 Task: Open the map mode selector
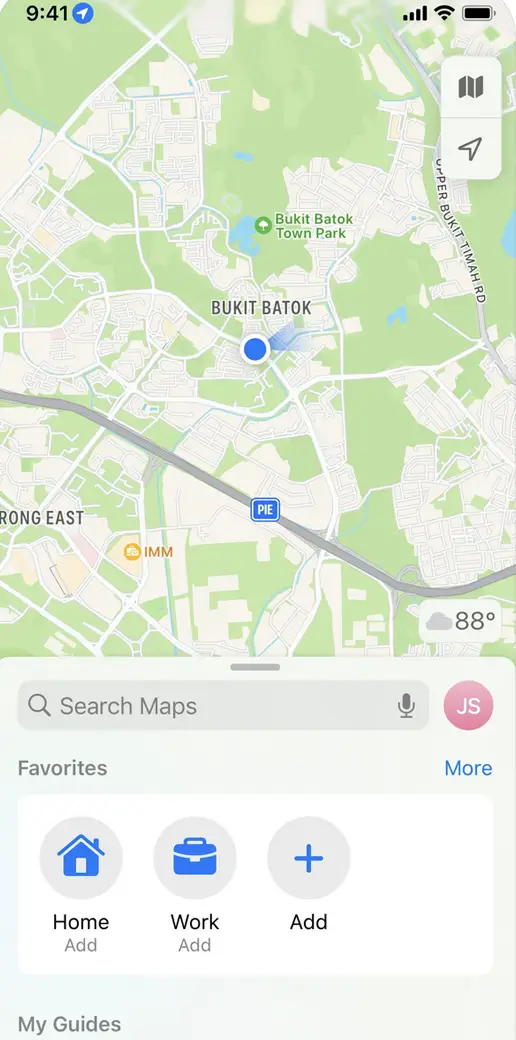pyautogui.click(x=471, y=87)
